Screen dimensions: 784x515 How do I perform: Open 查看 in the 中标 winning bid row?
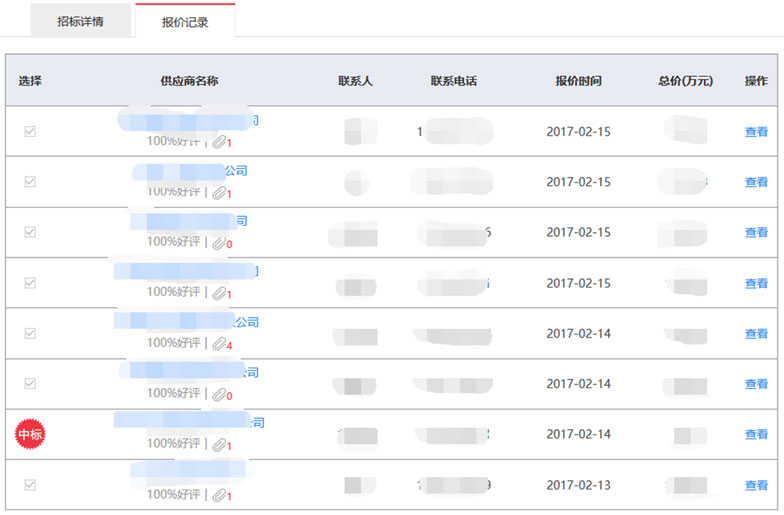tap(756, 434)
